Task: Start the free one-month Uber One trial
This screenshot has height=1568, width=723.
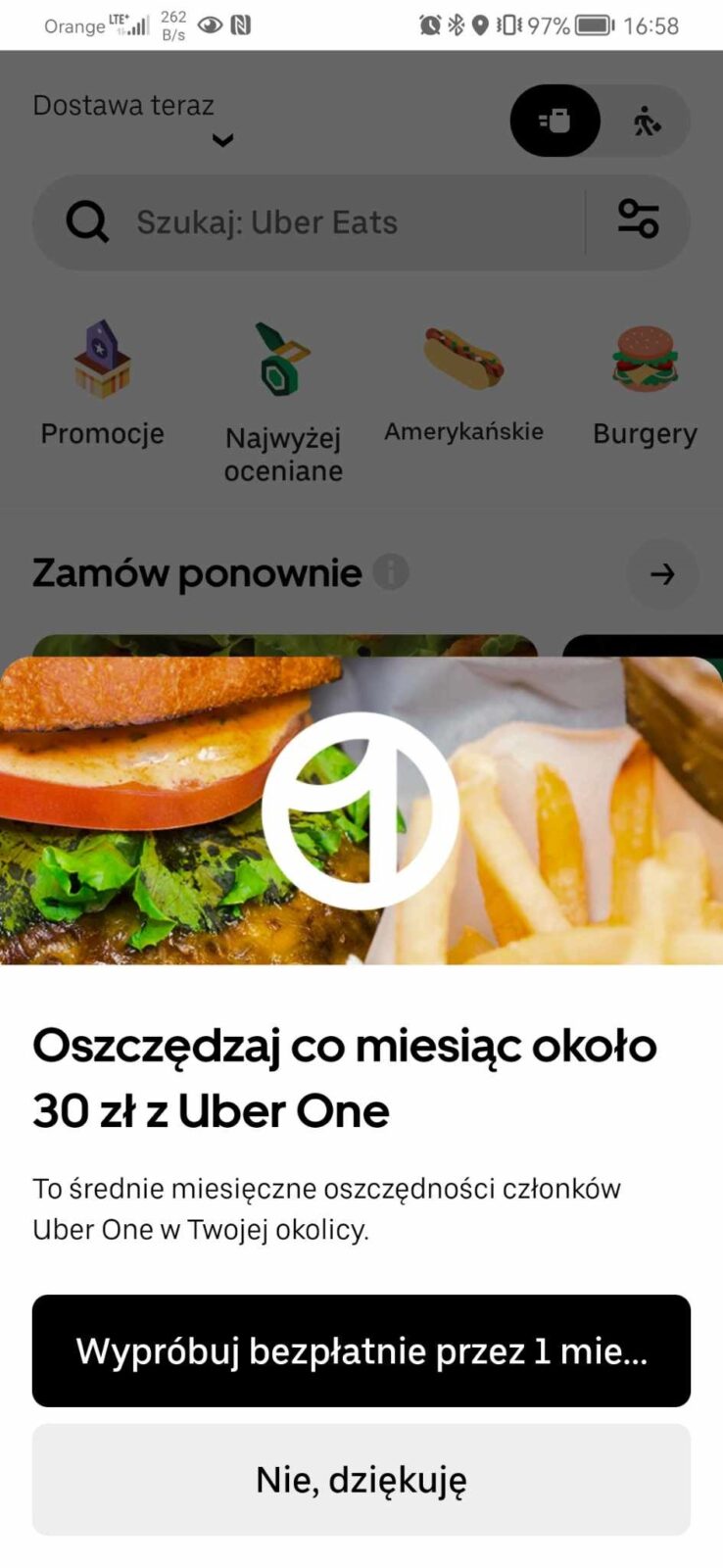Action: [361, 1350]
